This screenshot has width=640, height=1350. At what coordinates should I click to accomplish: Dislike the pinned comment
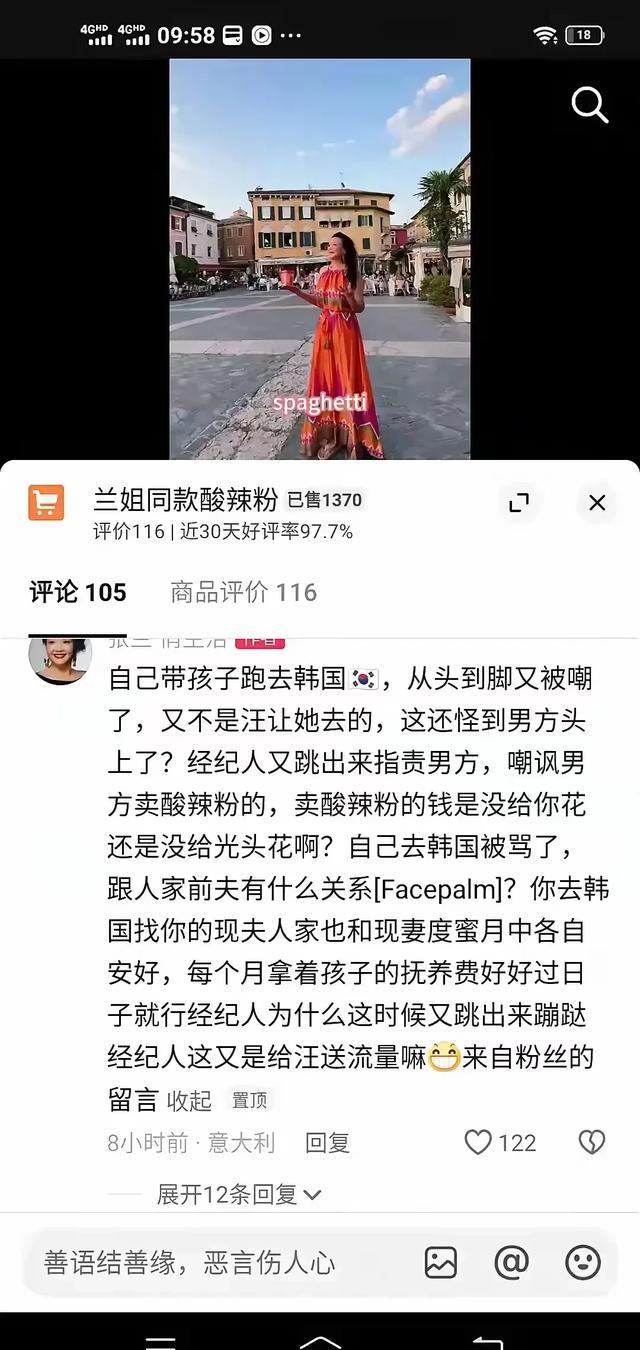tap(592, 1142)
